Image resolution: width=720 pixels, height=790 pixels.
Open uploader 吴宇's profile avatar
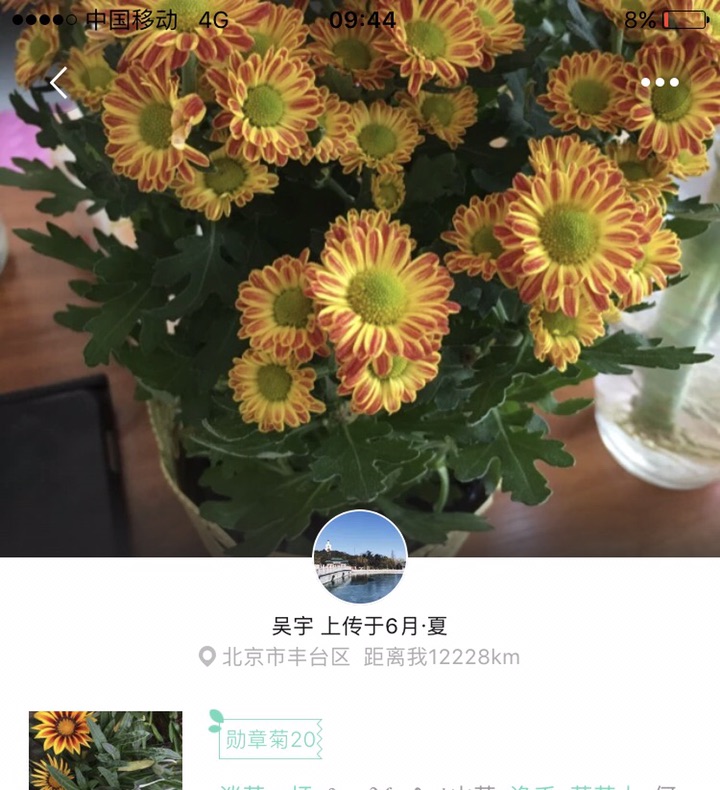point(360,558)
